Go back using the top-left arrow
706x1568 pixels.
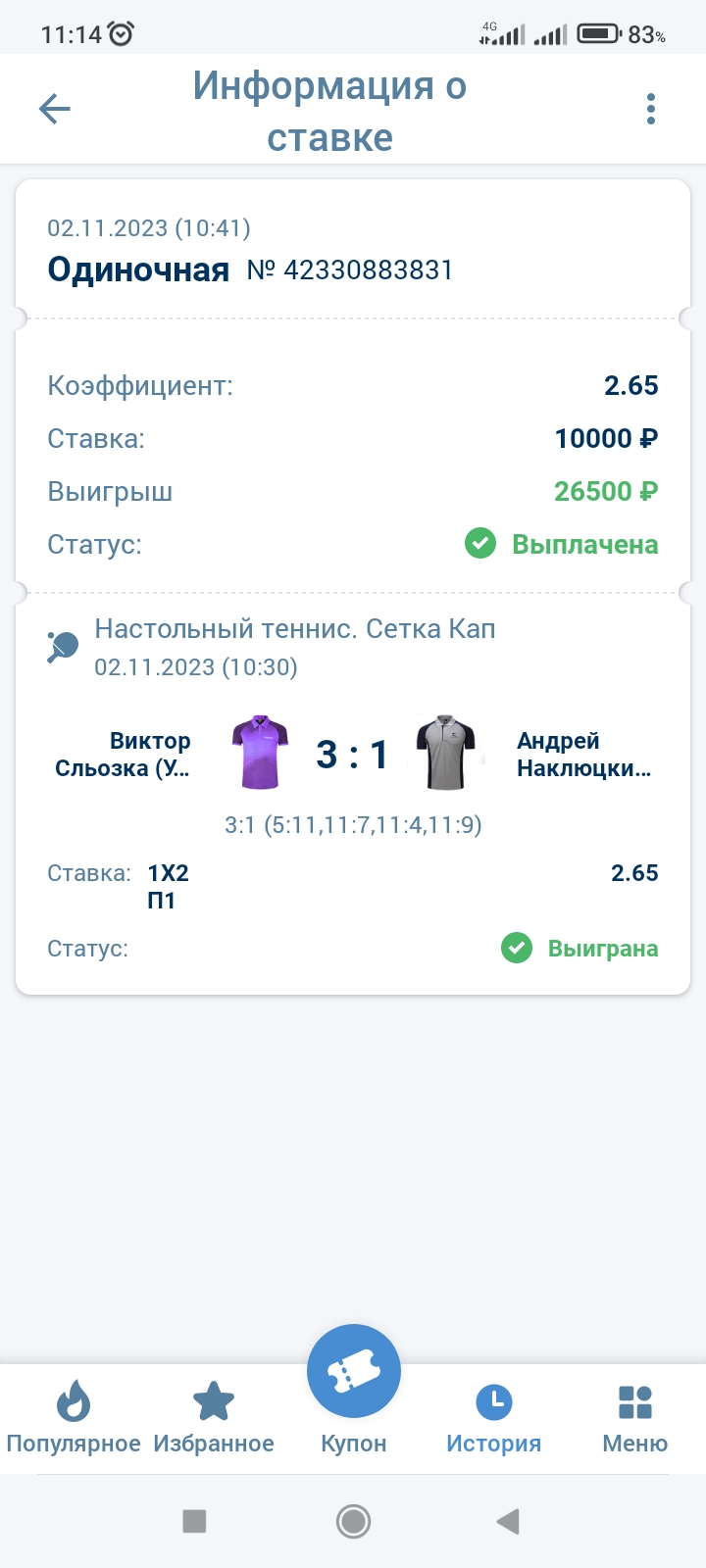(55, 109)
